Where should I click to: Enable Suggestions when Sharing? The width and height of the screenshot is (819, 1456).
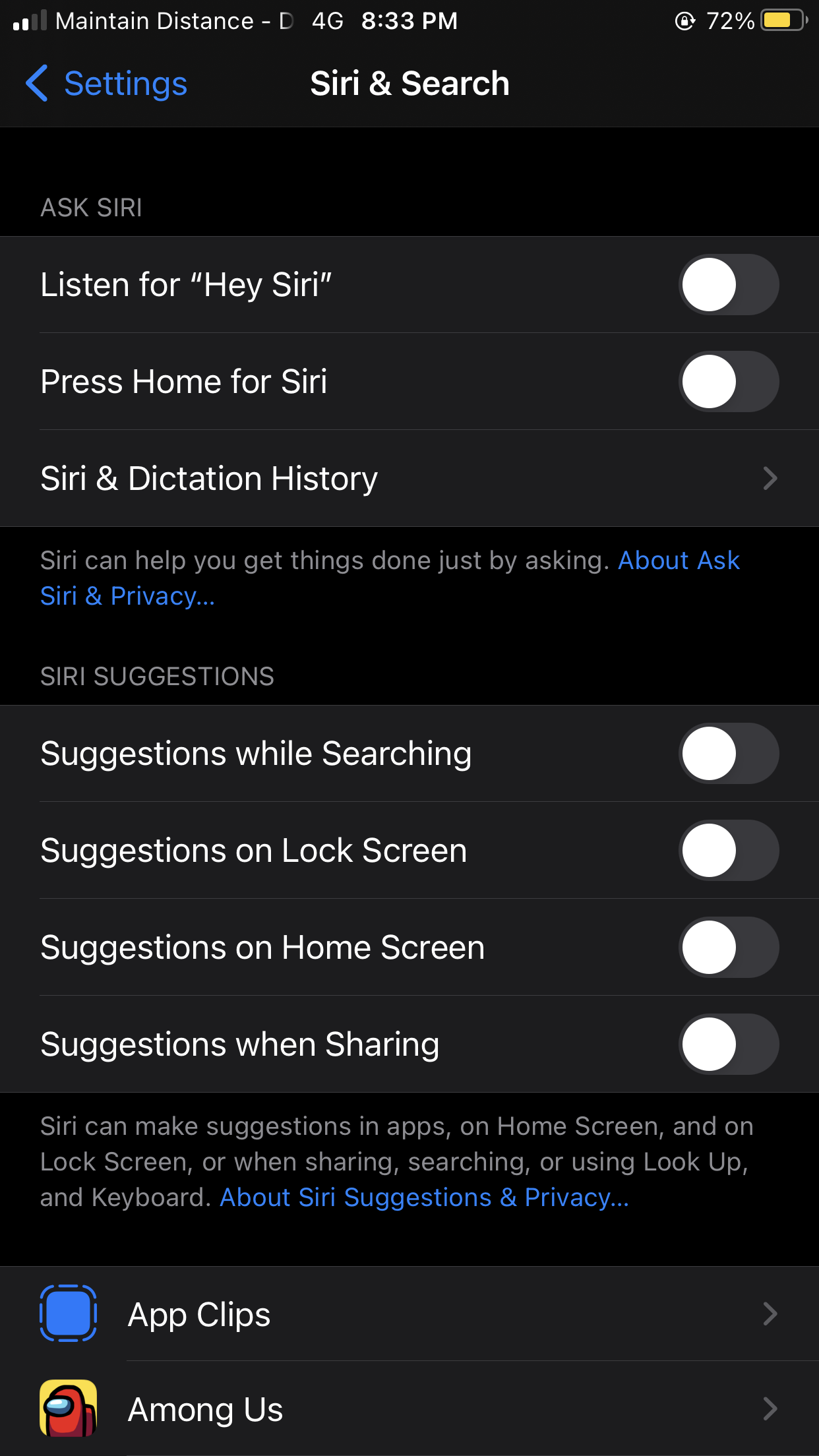(728, 1045)
